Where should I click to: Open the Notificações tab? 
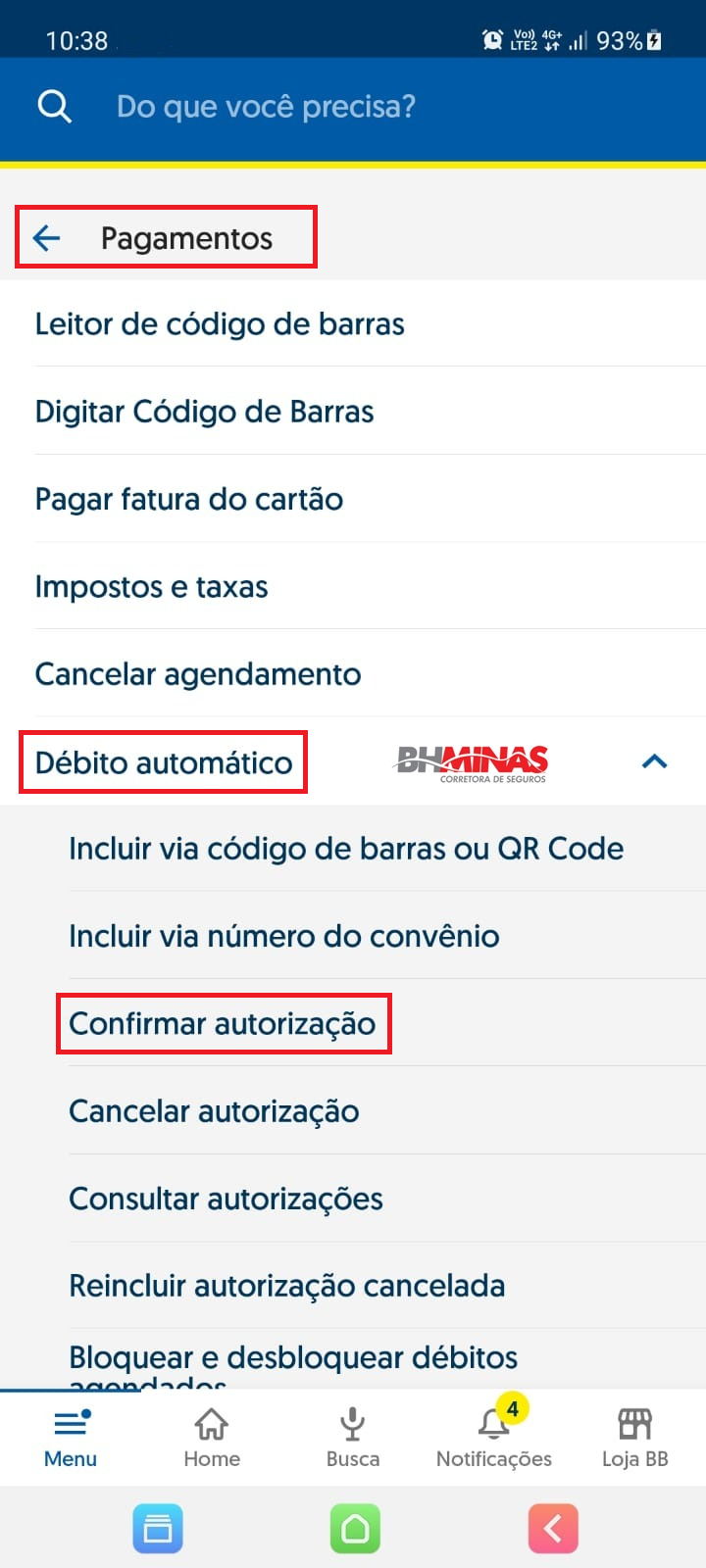pos(493,1437)
